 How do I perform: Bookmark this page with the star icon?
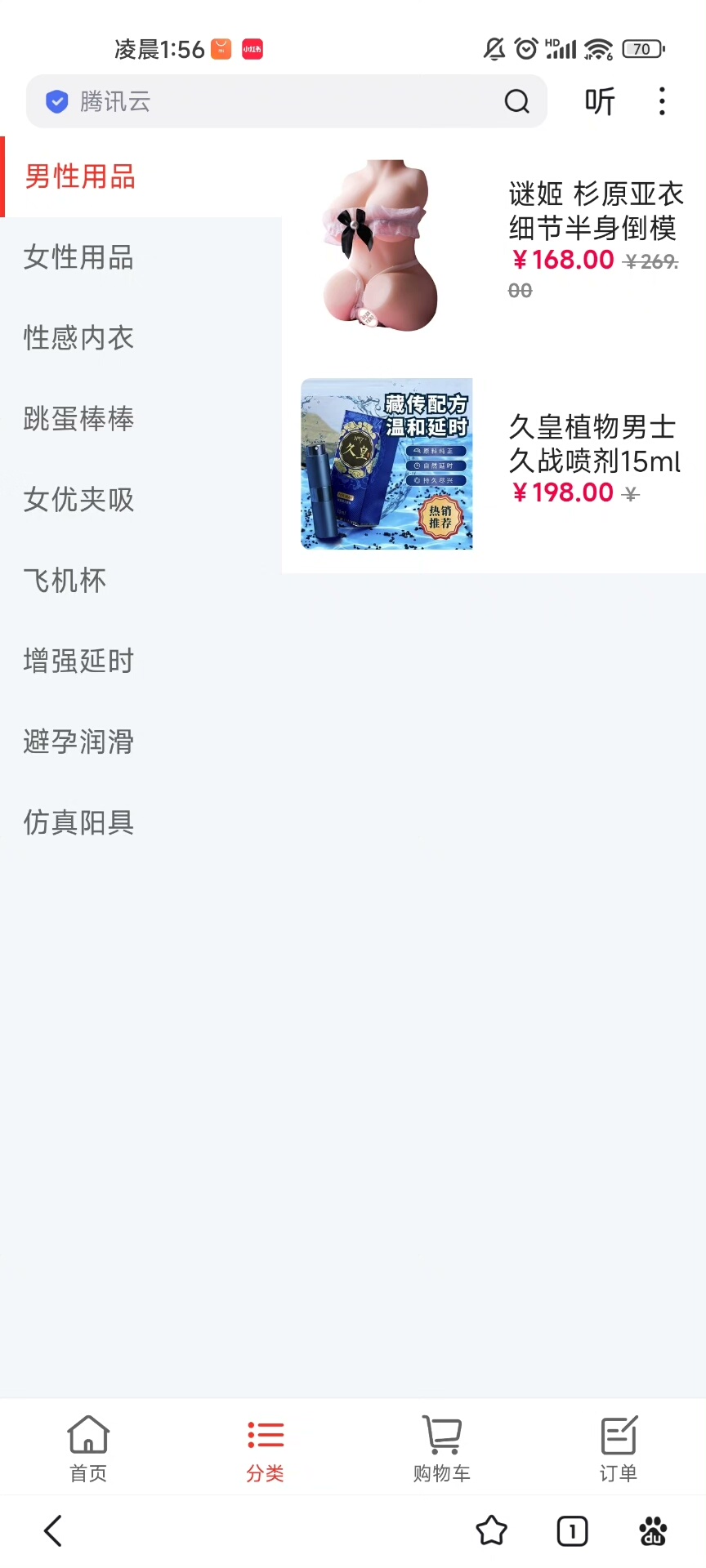click(491, 1531)
